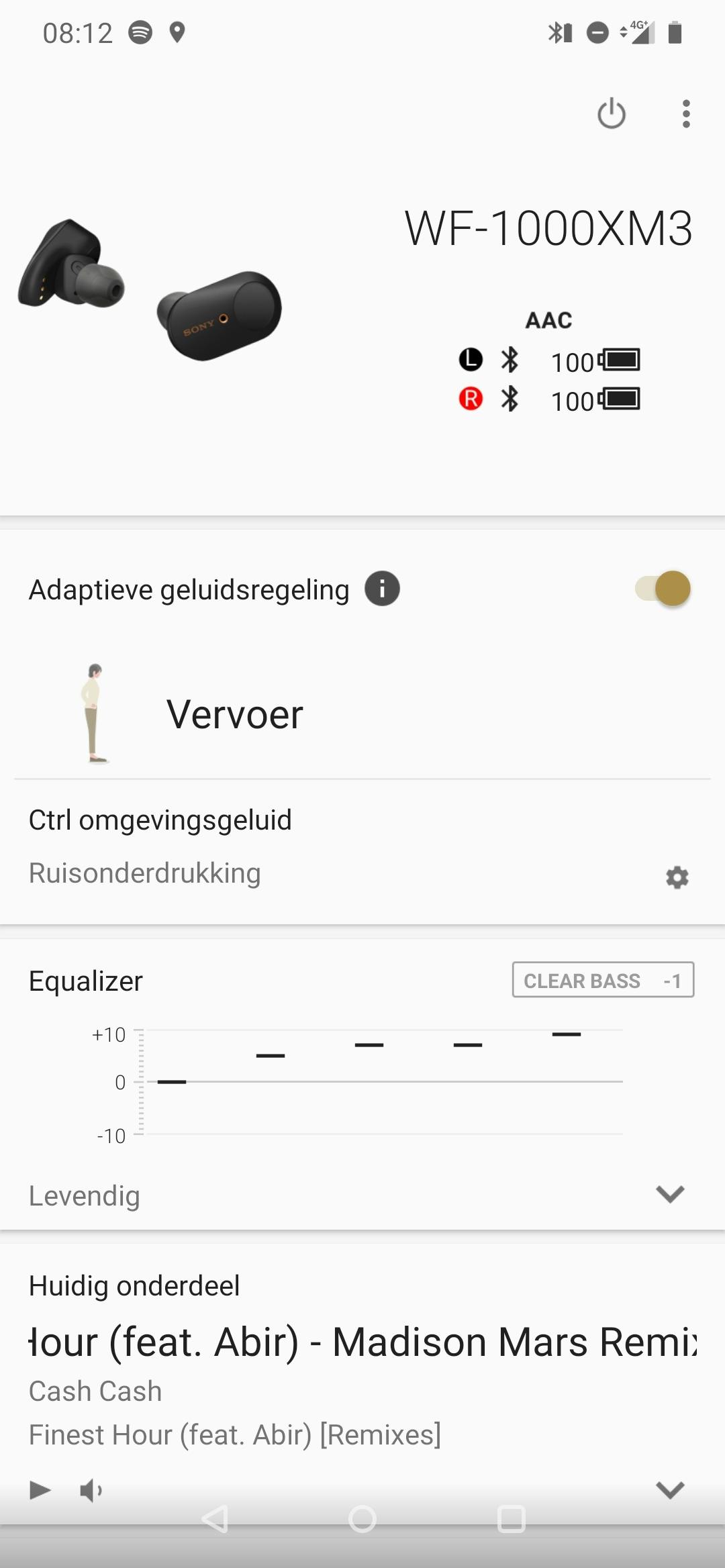Viewport: 725px width, 1568px height.
Task: Show info about Adaptieve geluidsregeling
Action: coord(382,589)
